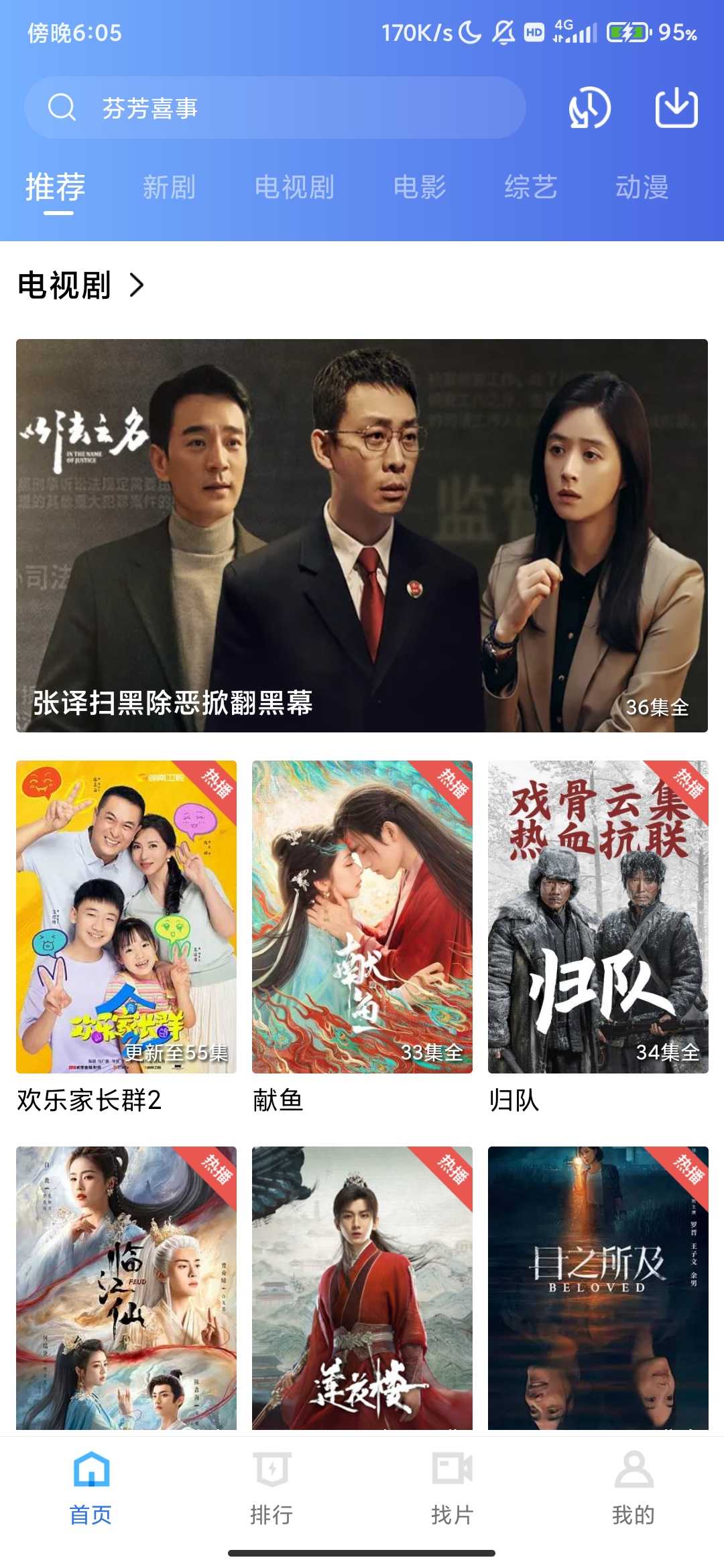This screenshot has height=1568, width=724.
Task: Switch to the 动漫 tab
Action: pyautogui.click(x=642, y=187)
